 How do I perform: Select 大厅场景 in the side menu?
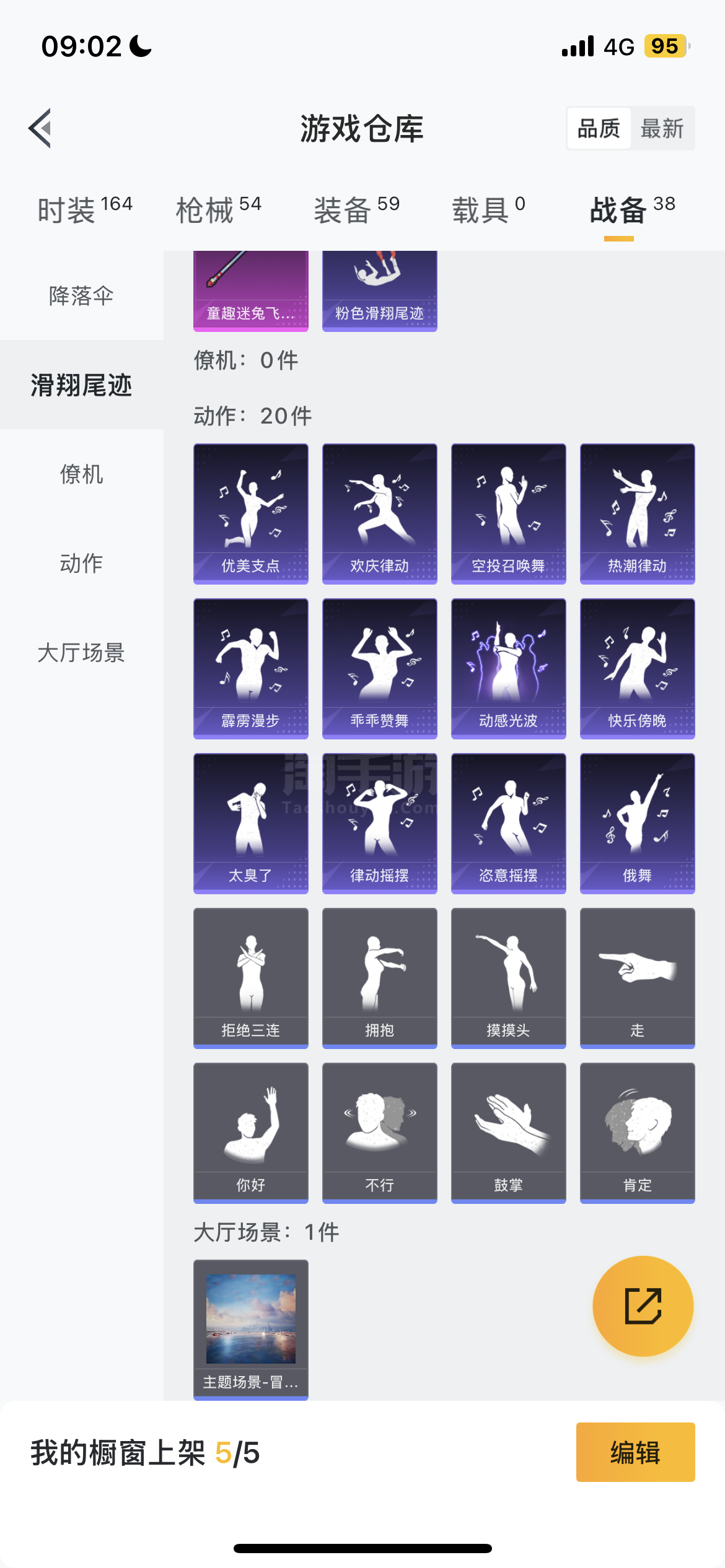pos(81,653)
